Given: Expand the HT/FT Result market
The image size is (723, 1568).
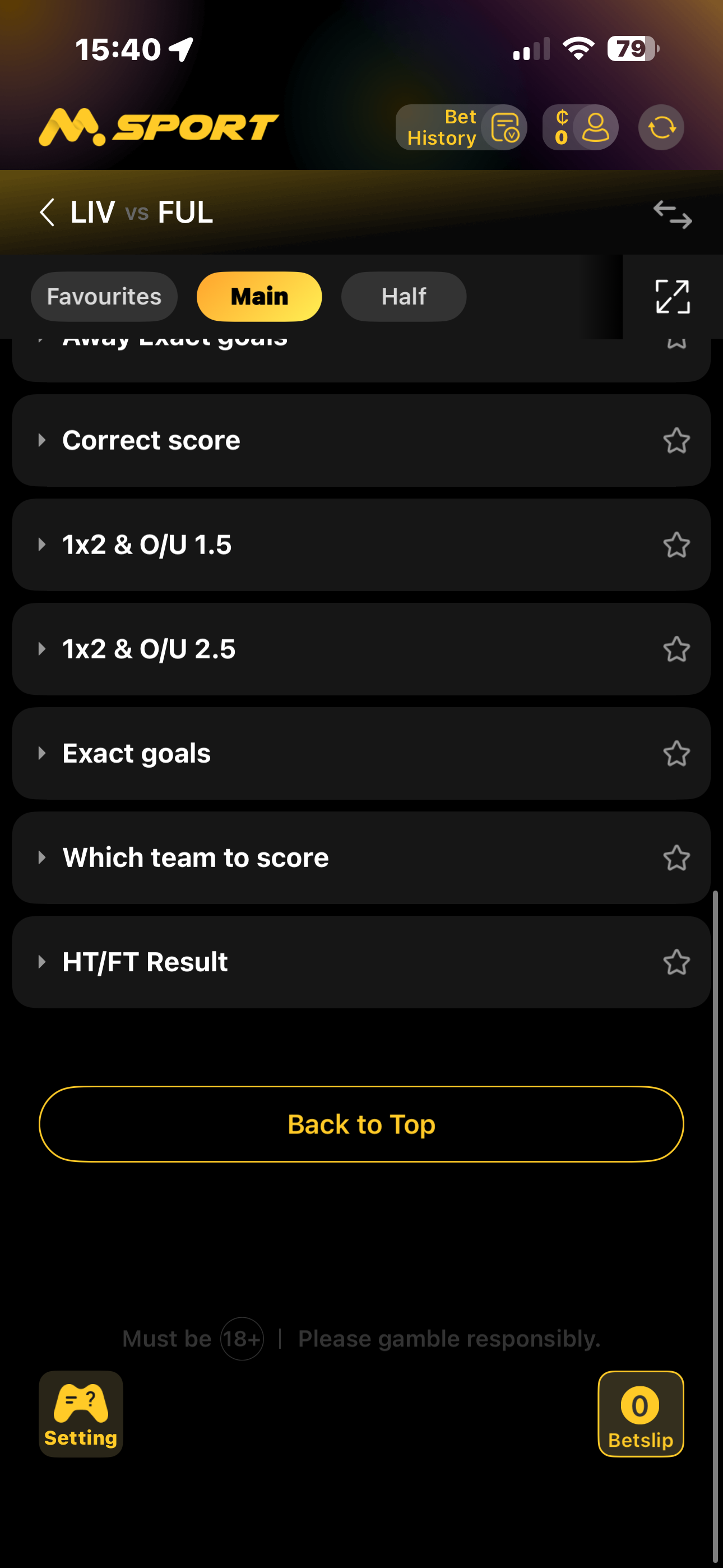Looking at the screenshot, I should tap(145, 962).
